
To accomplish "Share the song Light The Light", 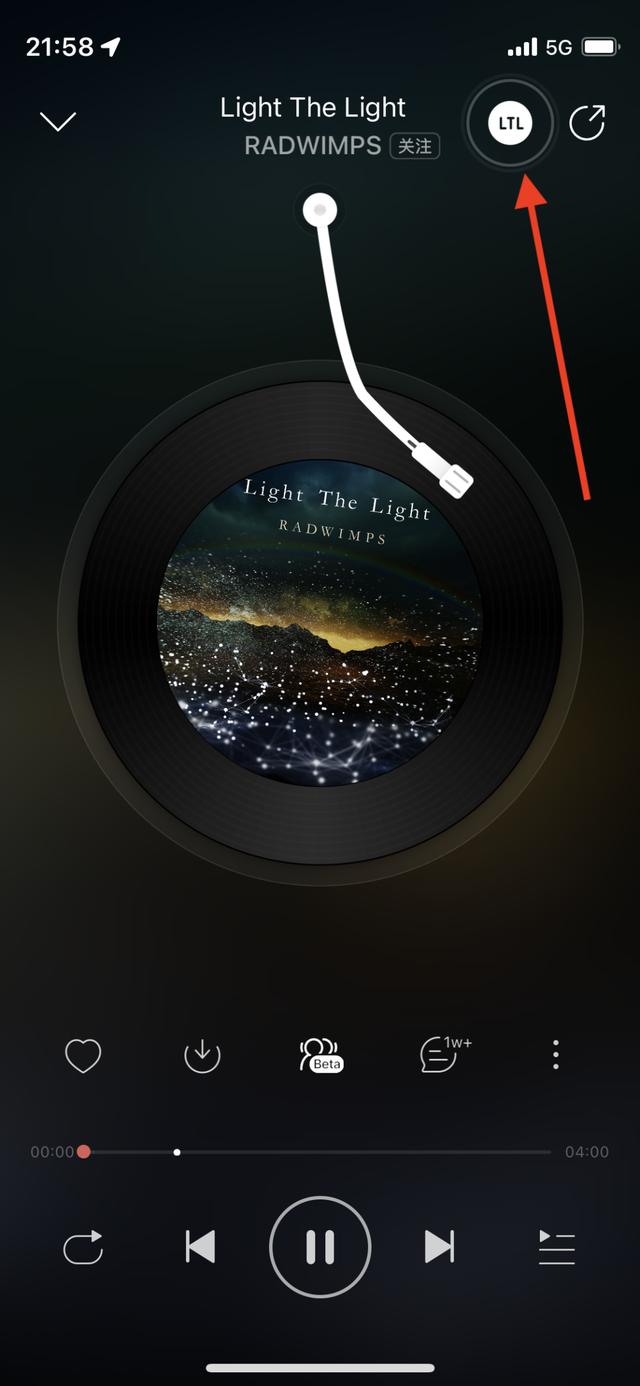I will [587, 123].
